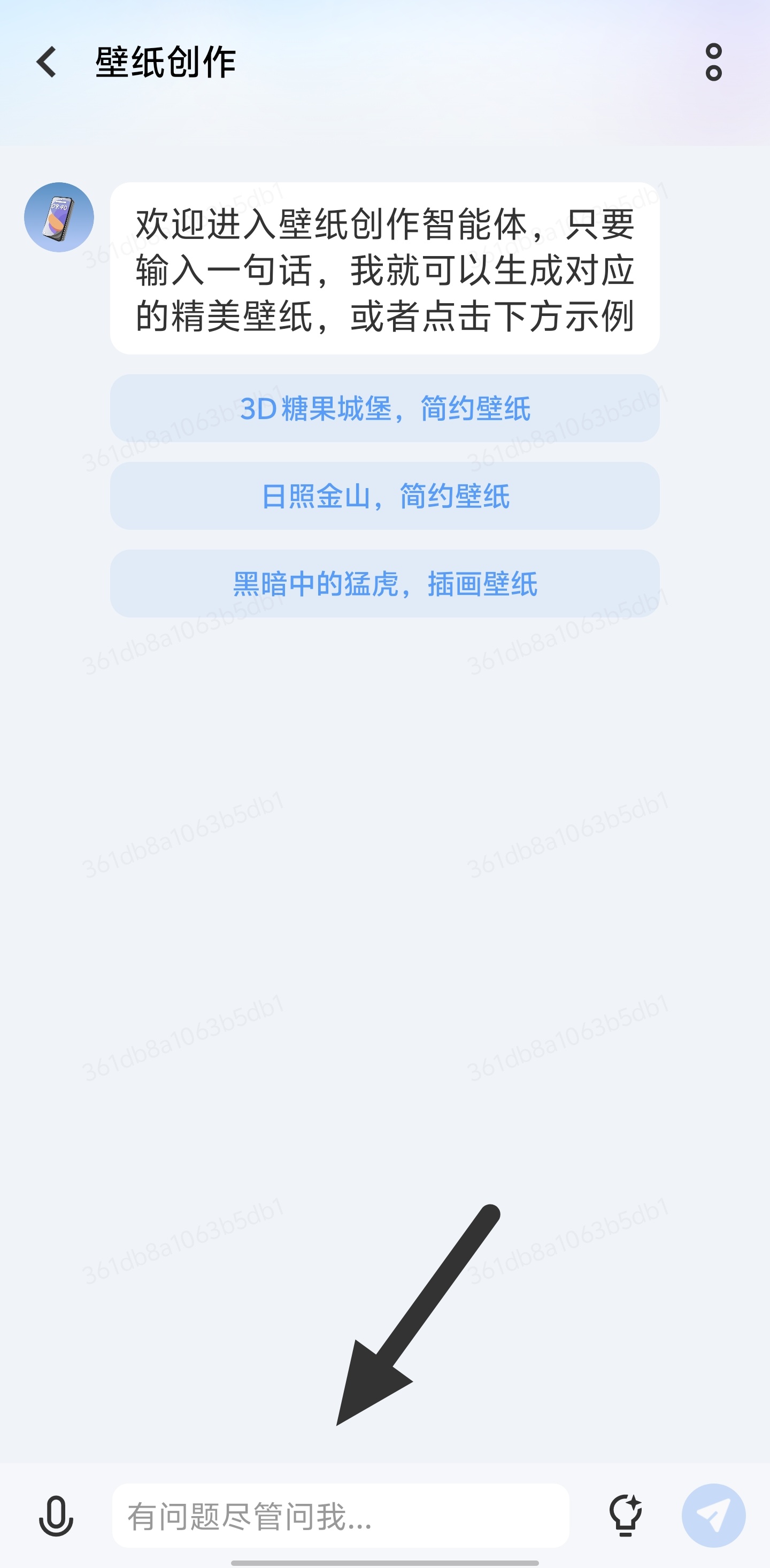This screenshot has height=1568, width=770.
Task: Choose the 日照金山，简约壁纸 suggestion
Action: [x=384, y=496]
